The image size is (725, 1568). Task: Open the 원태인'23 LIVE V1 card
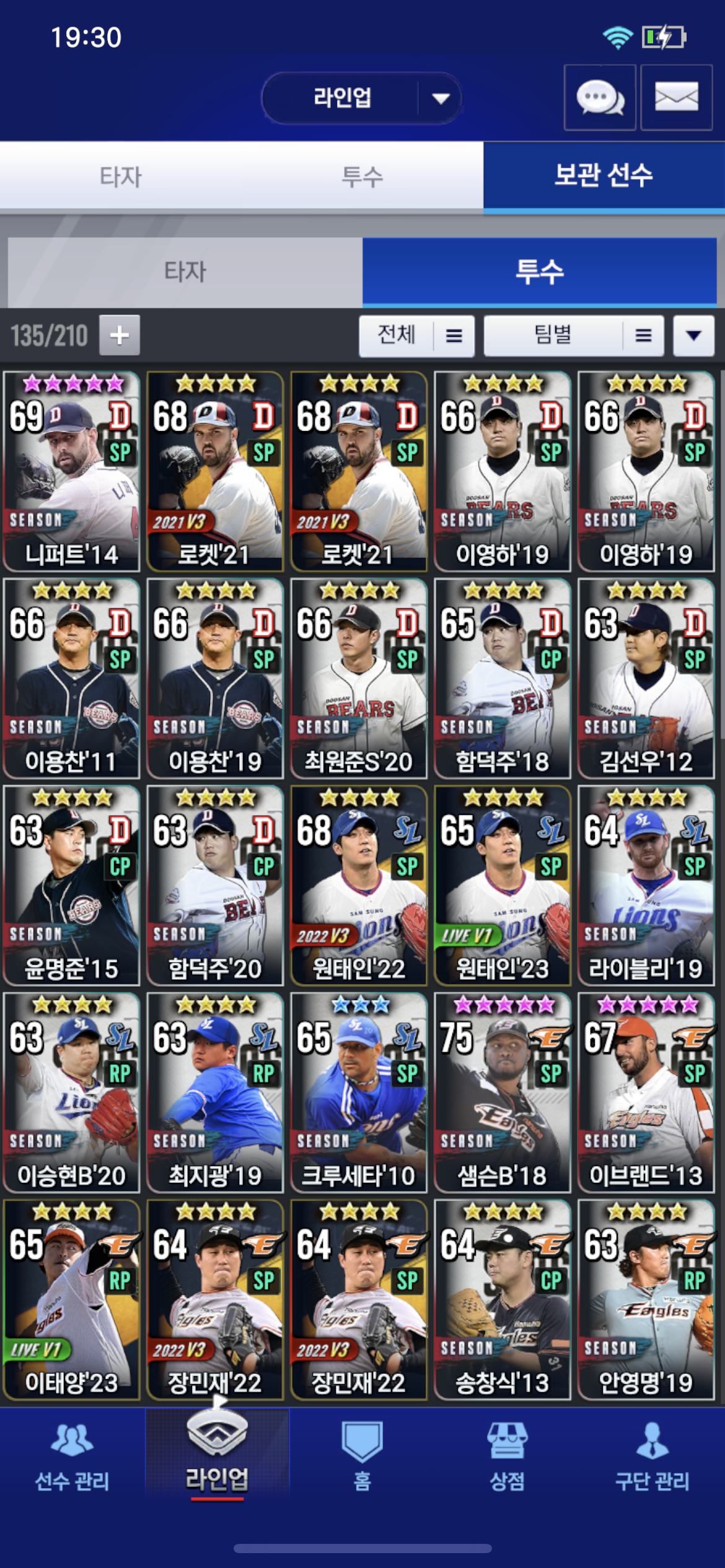pos(502,885)
